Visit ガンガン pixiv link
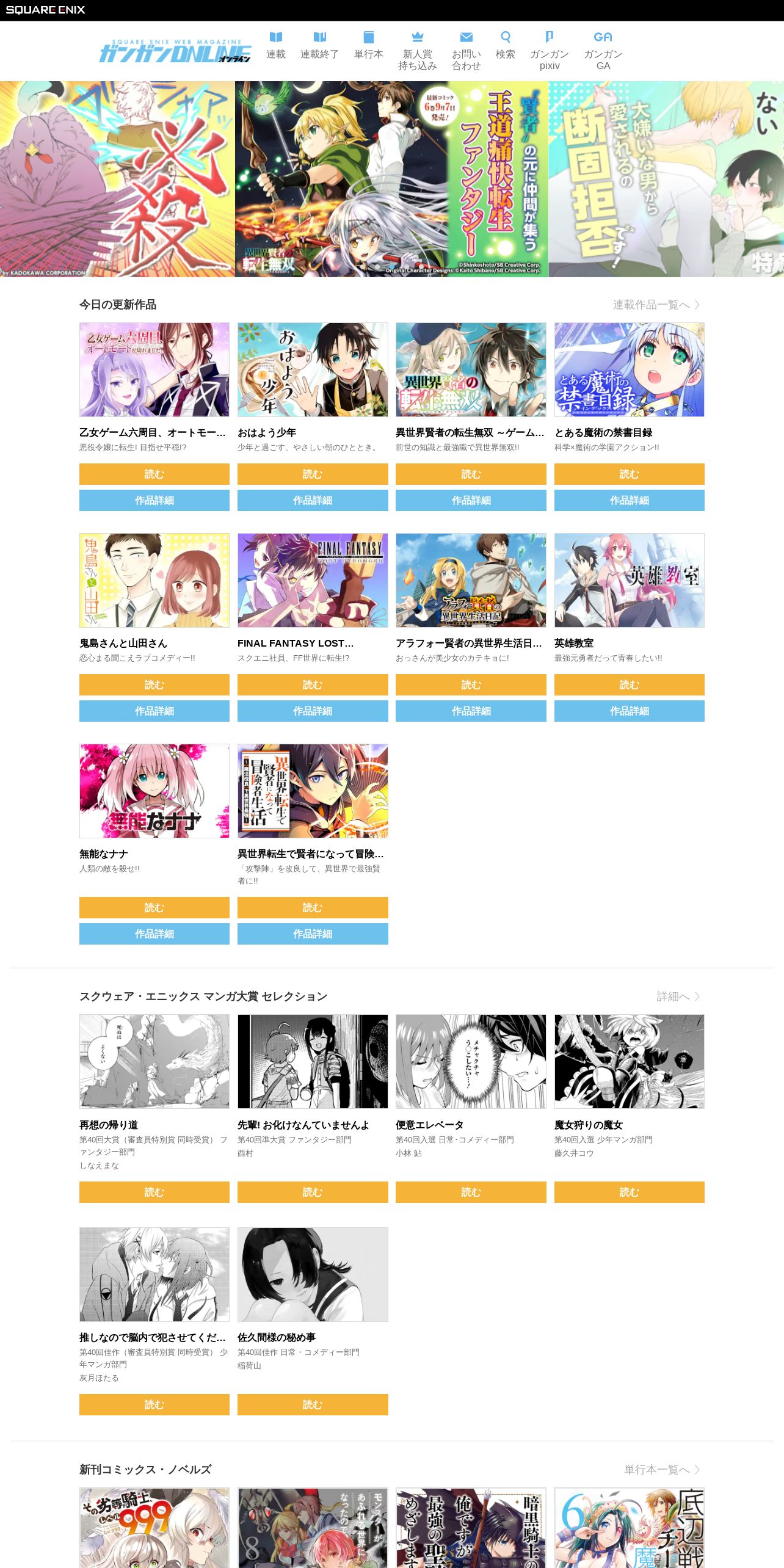Screen dimensions: 784x1568 coord(550,51)
